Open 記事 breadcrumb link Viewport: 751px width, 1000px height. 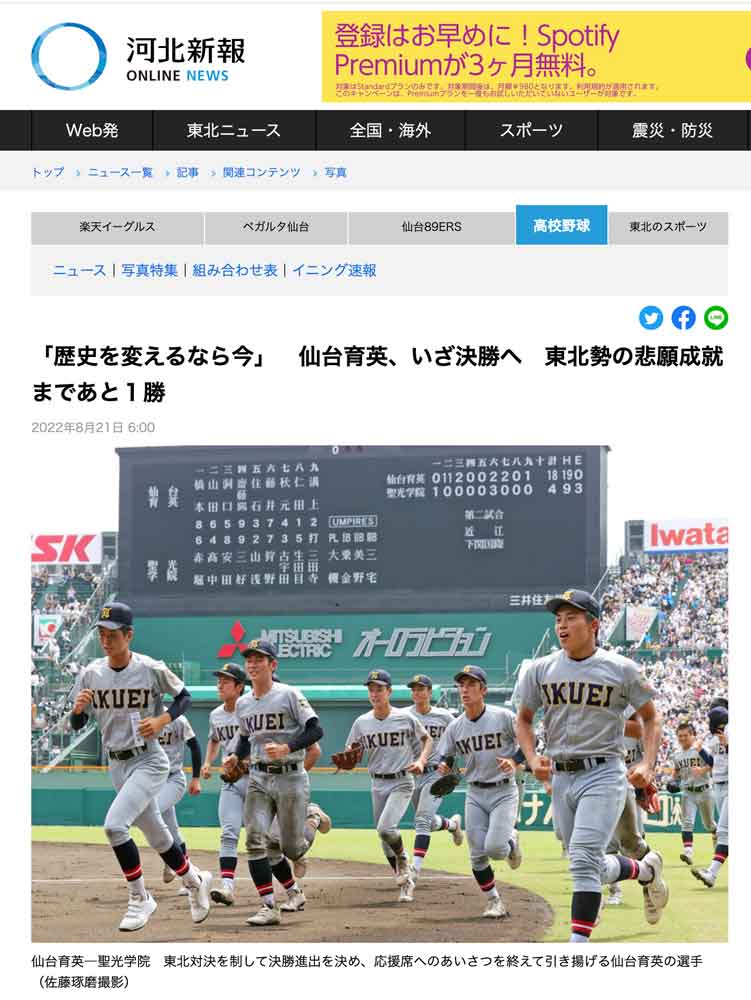[x=188, y=173]
